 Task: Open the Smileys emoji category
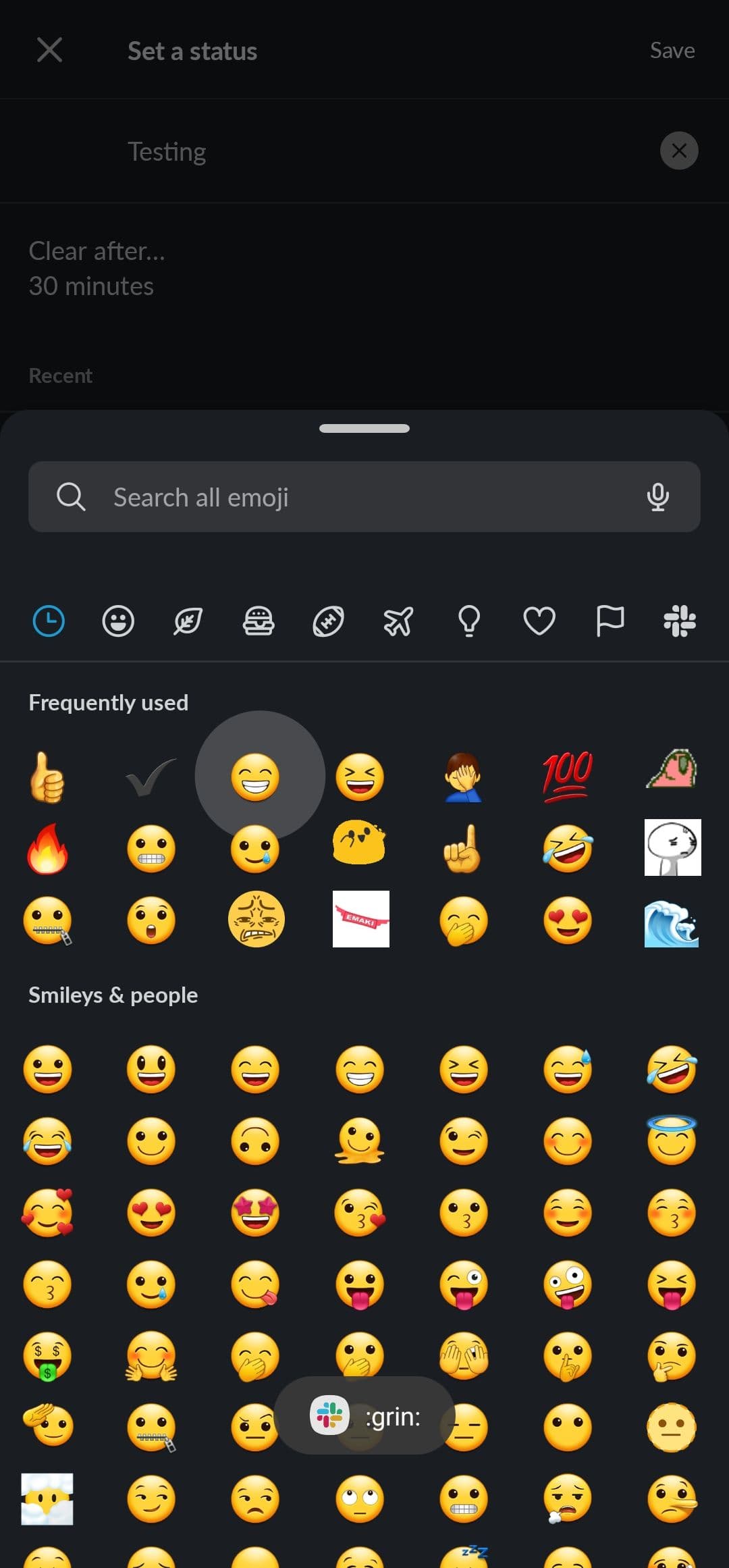click(x=118, y=622)
